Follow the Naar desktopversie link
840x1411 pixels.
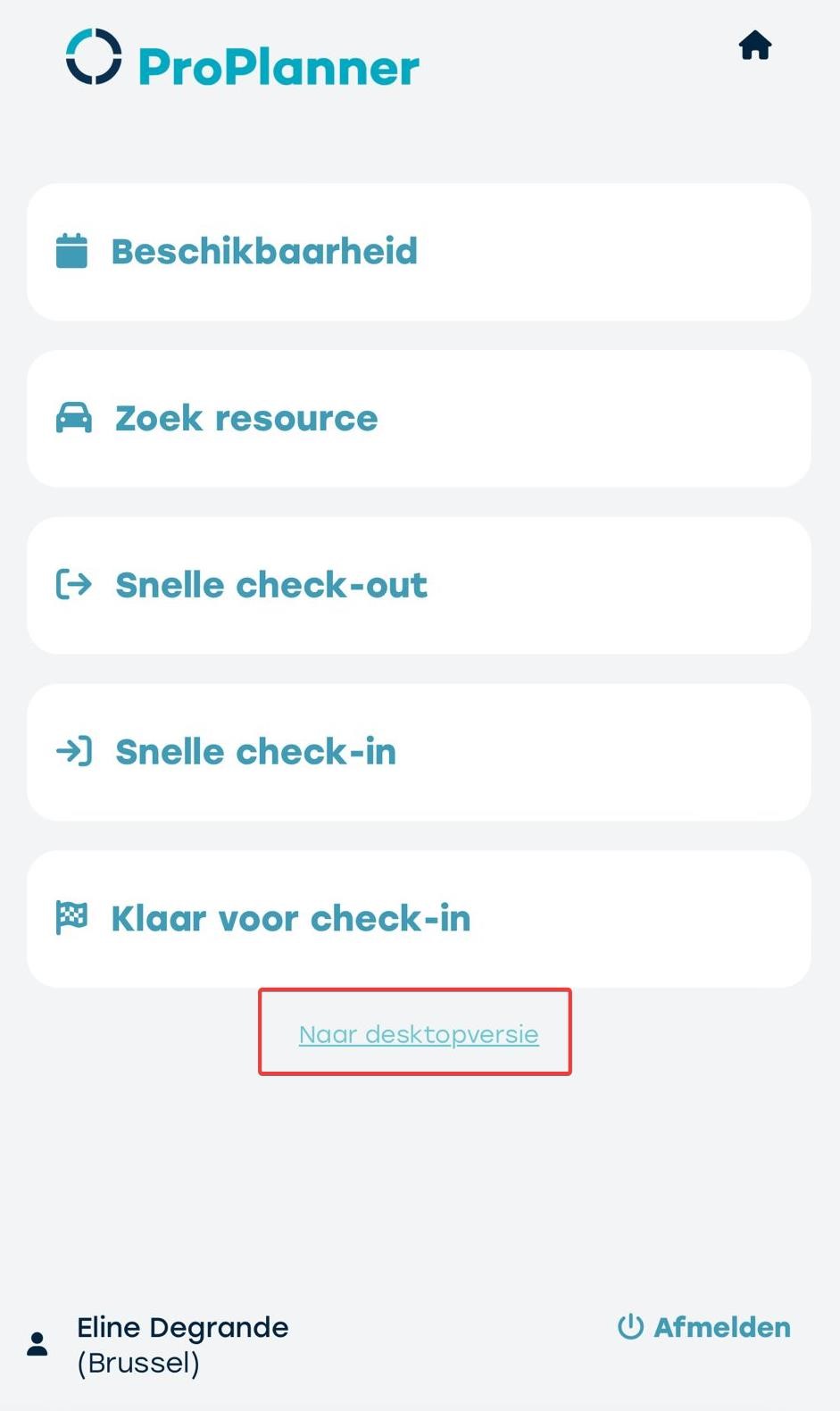419,1034
